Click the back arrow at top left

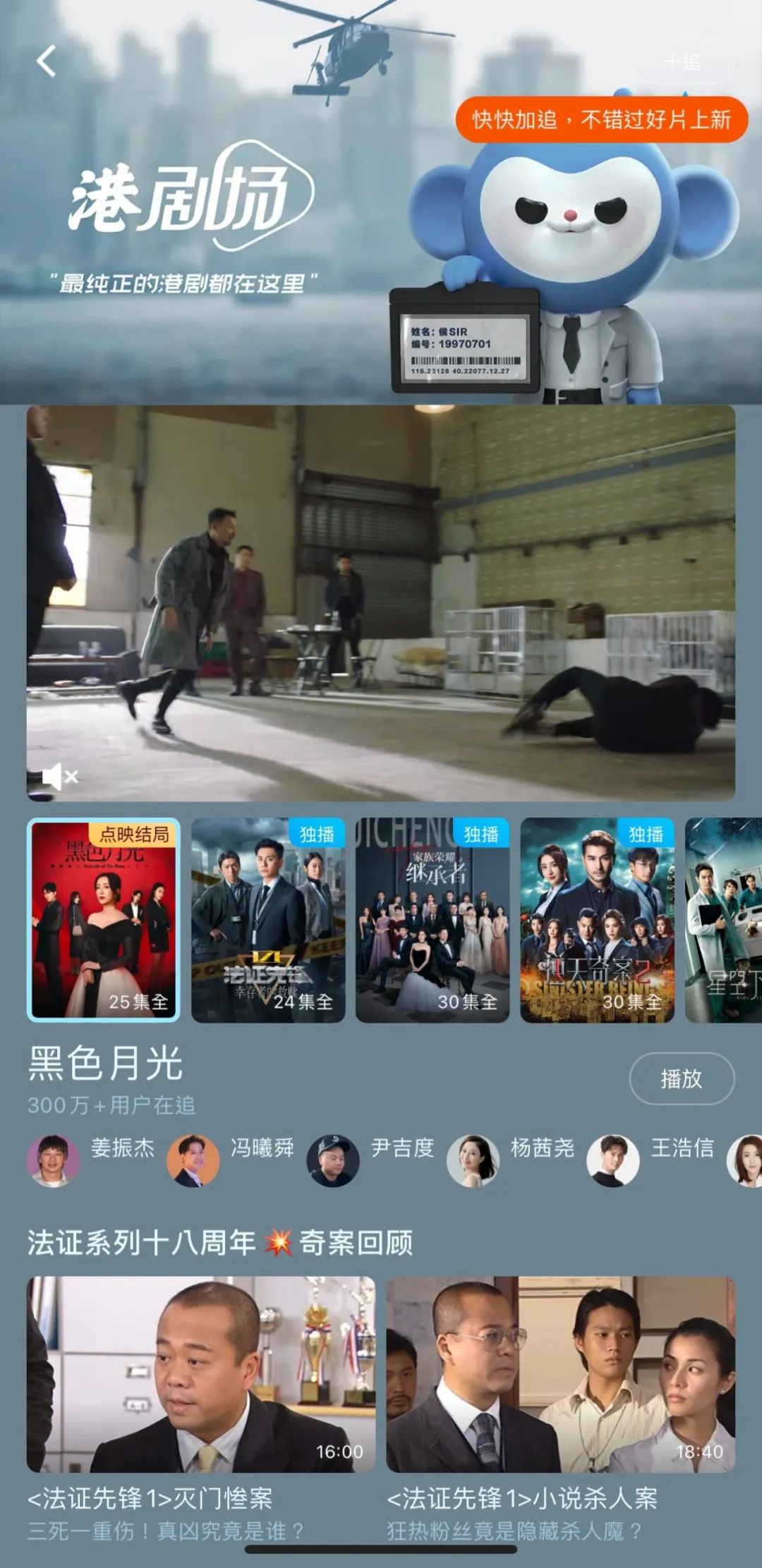point(44,62)
